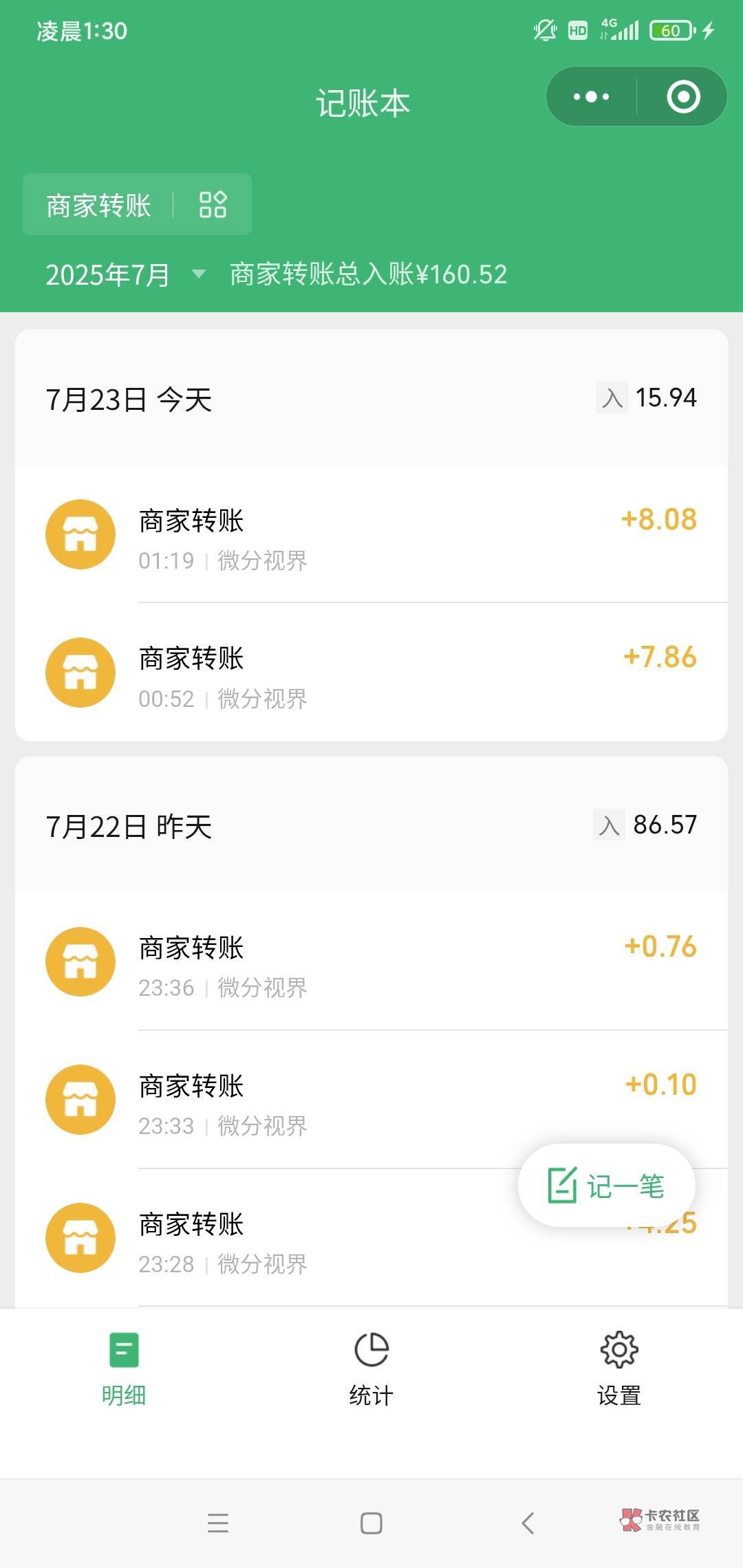Expand the 2025年7月 month picker
This screenshot has width=743, height=1568.
click(x=124, y=275)
